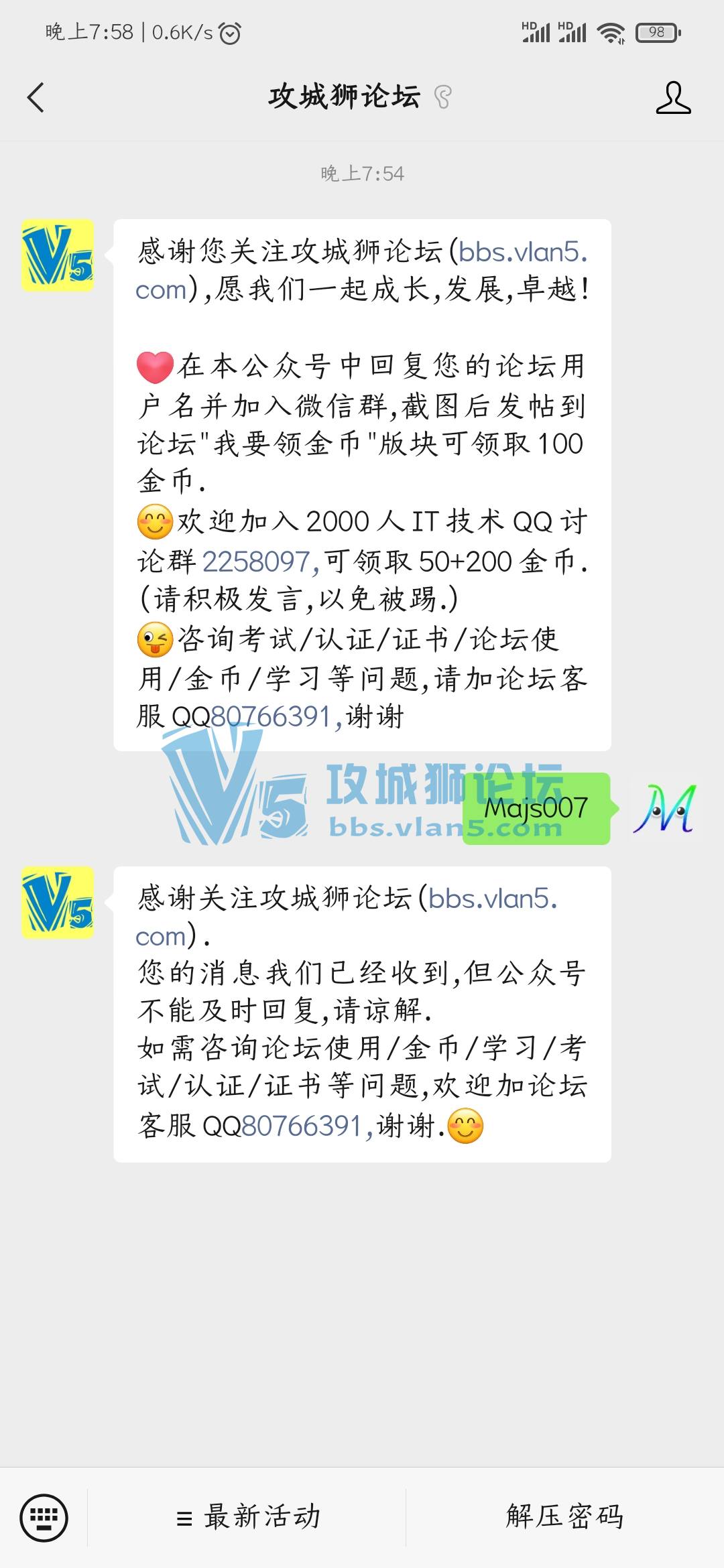Open the official account profile icon
The height and width of the screenshot is (1568, 724).
coord(672,98)
